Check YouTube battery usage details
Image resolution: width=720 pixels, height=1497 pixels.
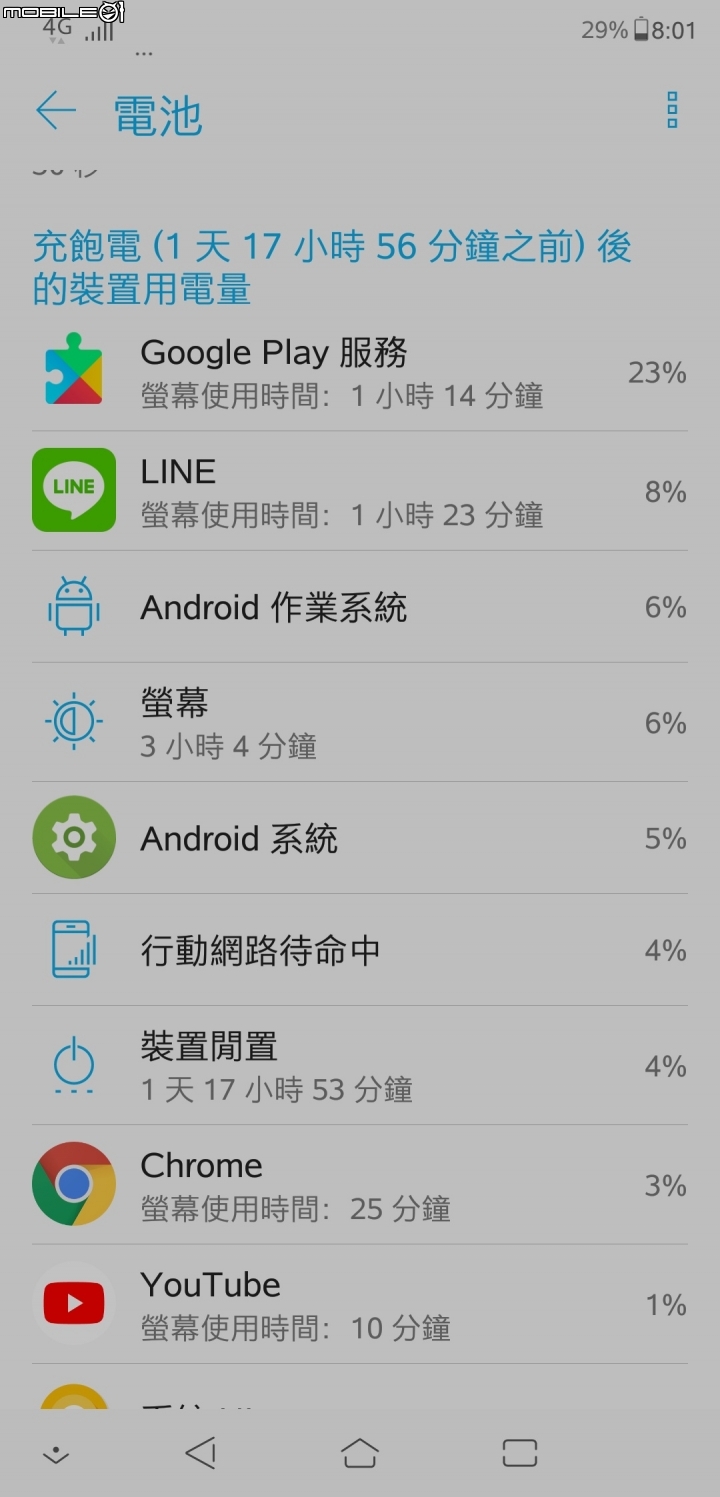point(360,1304)
